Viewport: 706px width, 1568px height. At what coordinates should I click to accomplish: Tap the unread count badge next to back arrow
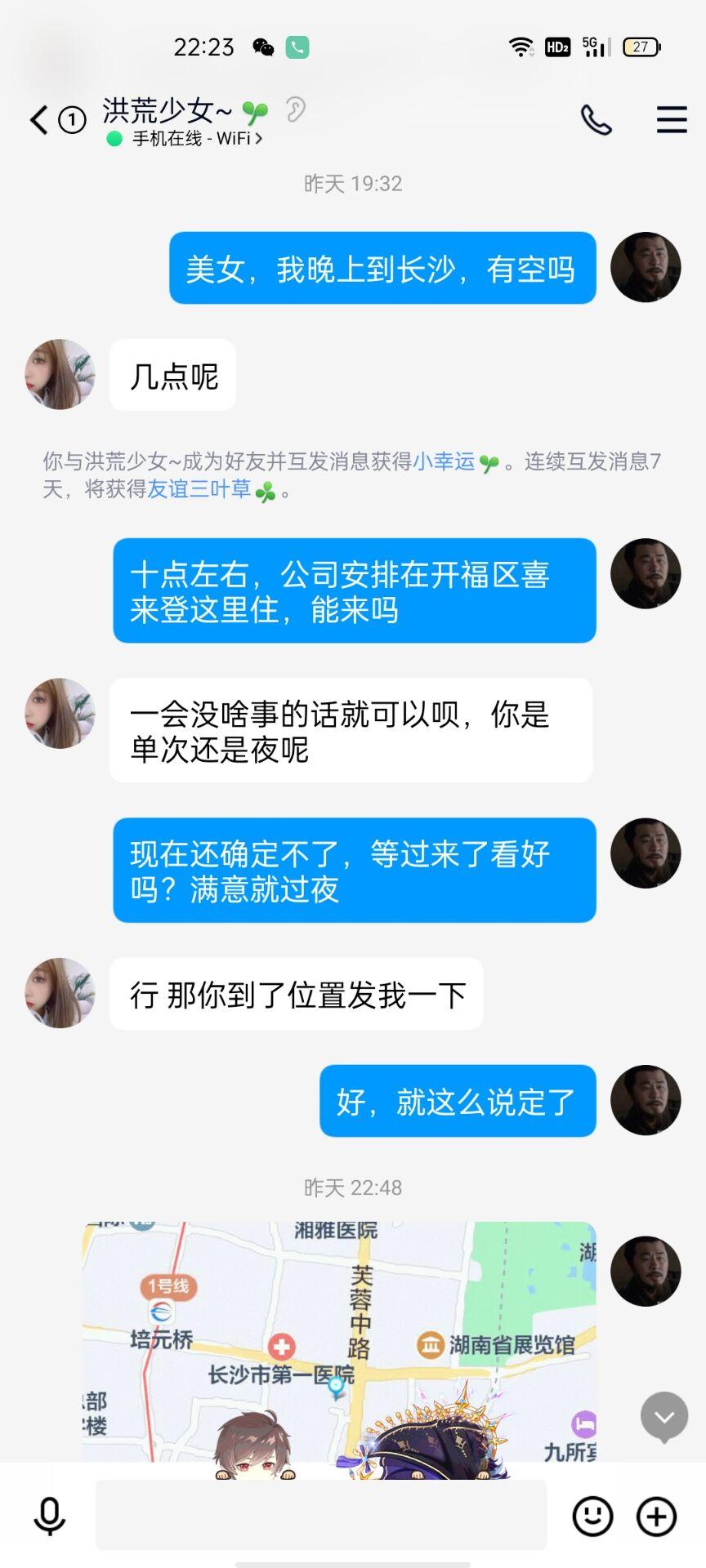[x=74, y=120]
